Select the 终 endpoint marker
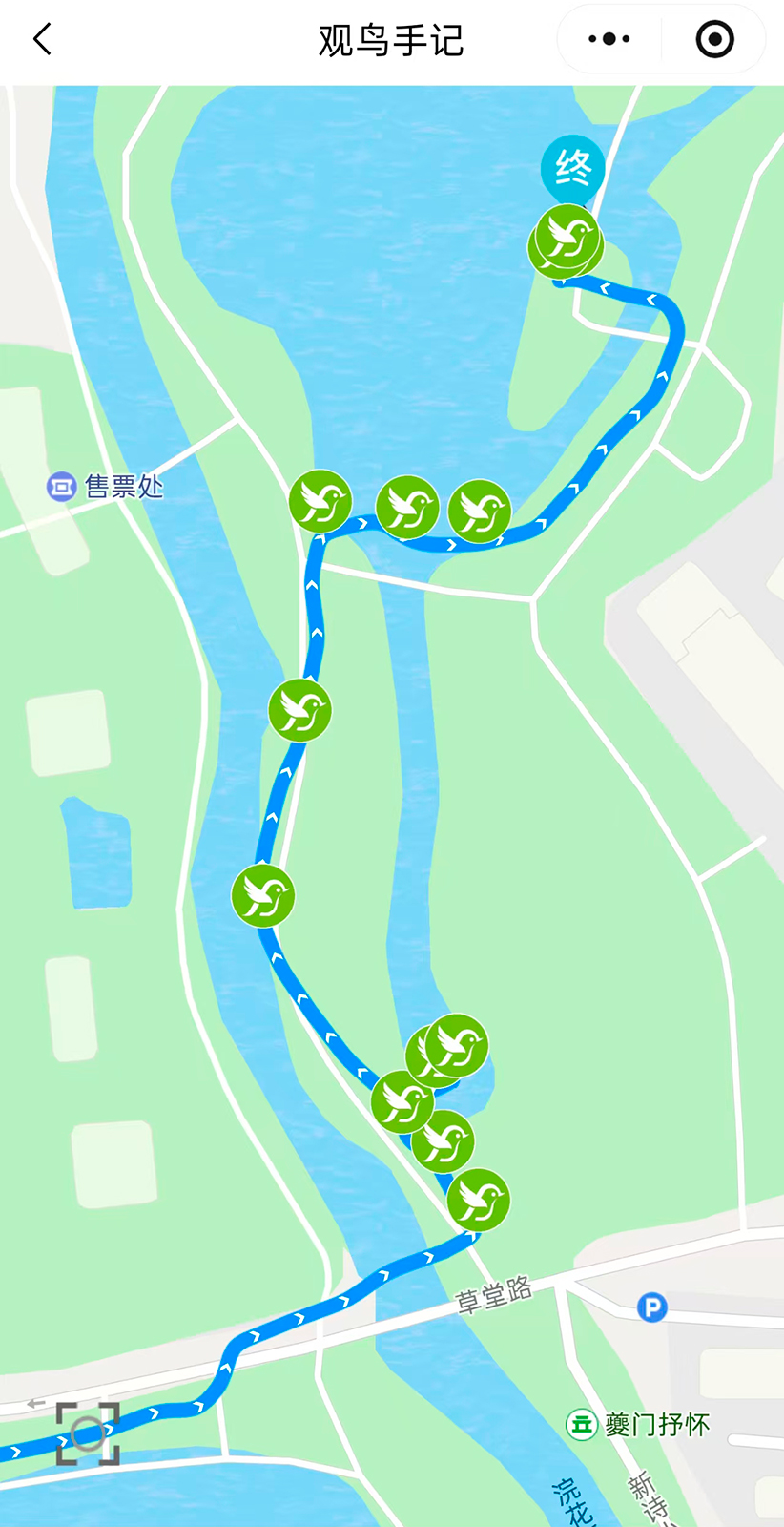Screen dimensions: 784x1527 (572, 170)
